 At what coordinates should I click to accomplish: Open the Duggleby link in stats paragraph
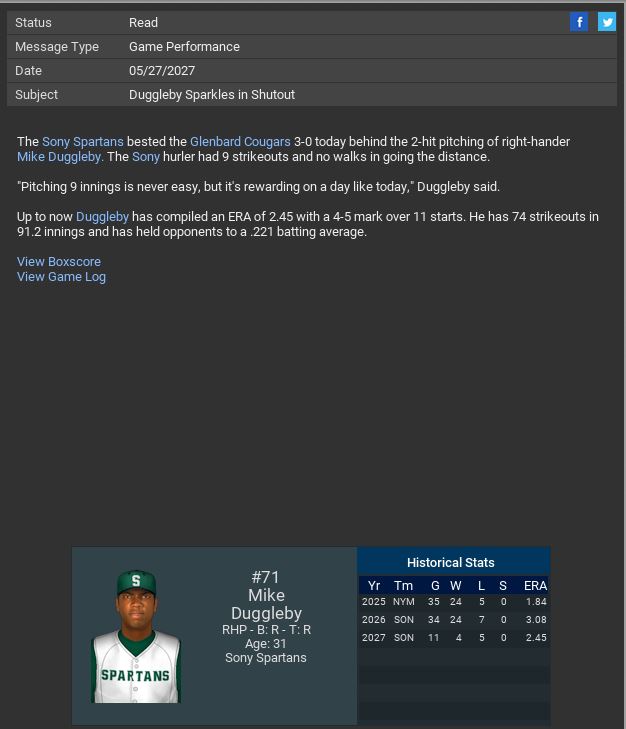point(102,217)
